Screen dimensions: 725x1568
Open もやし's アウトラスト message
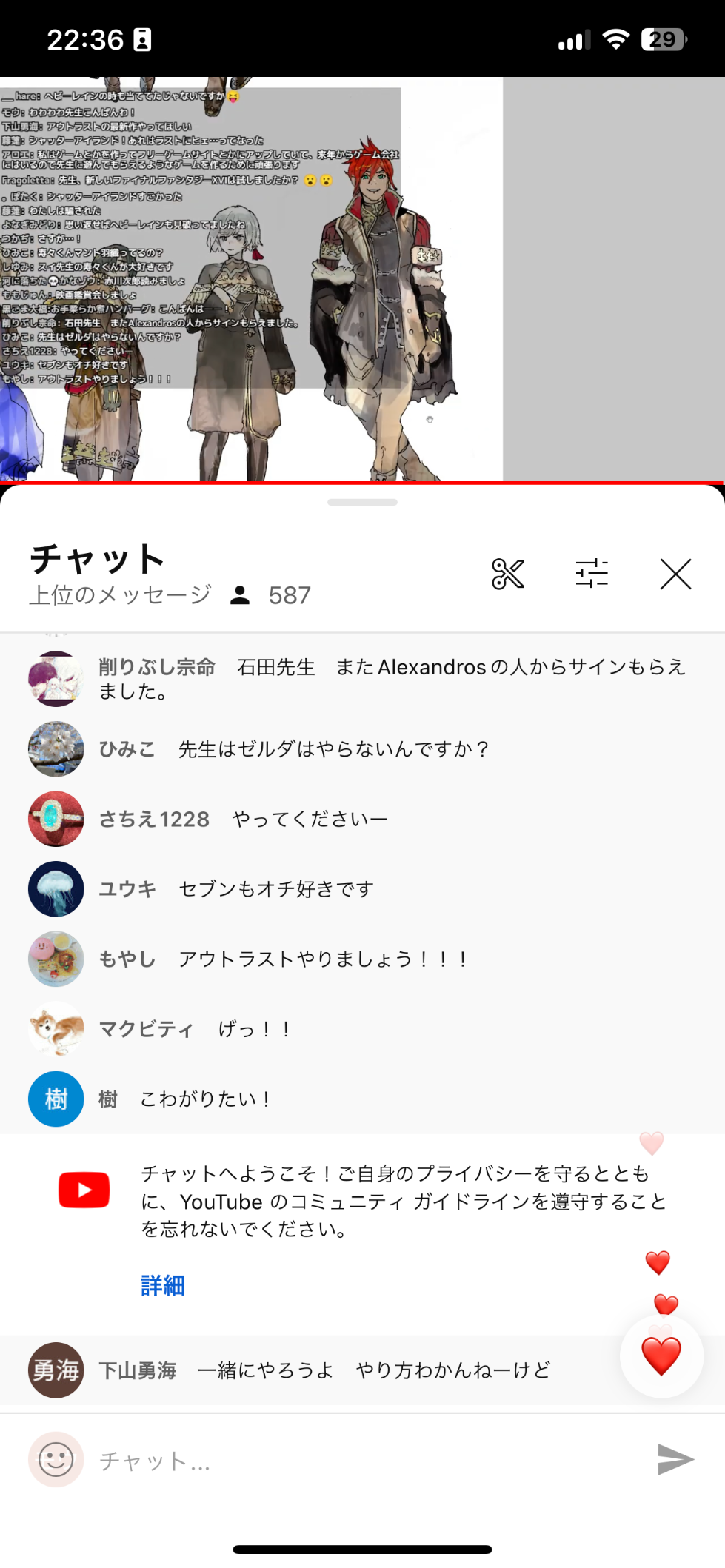tap(363, 959)
